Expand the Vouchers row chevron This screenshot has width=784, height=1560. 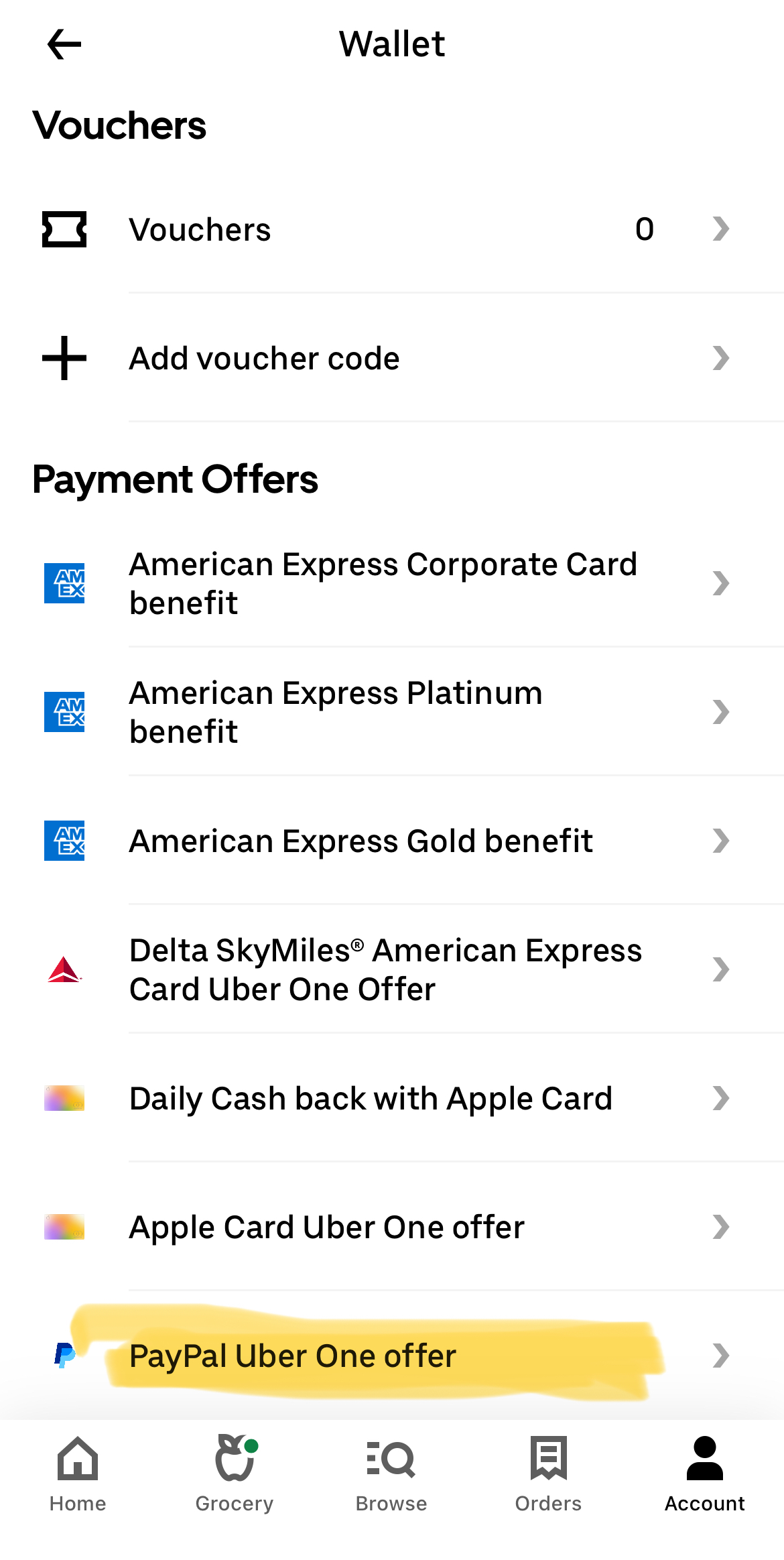pyautogui.click(x=722, y=229)
